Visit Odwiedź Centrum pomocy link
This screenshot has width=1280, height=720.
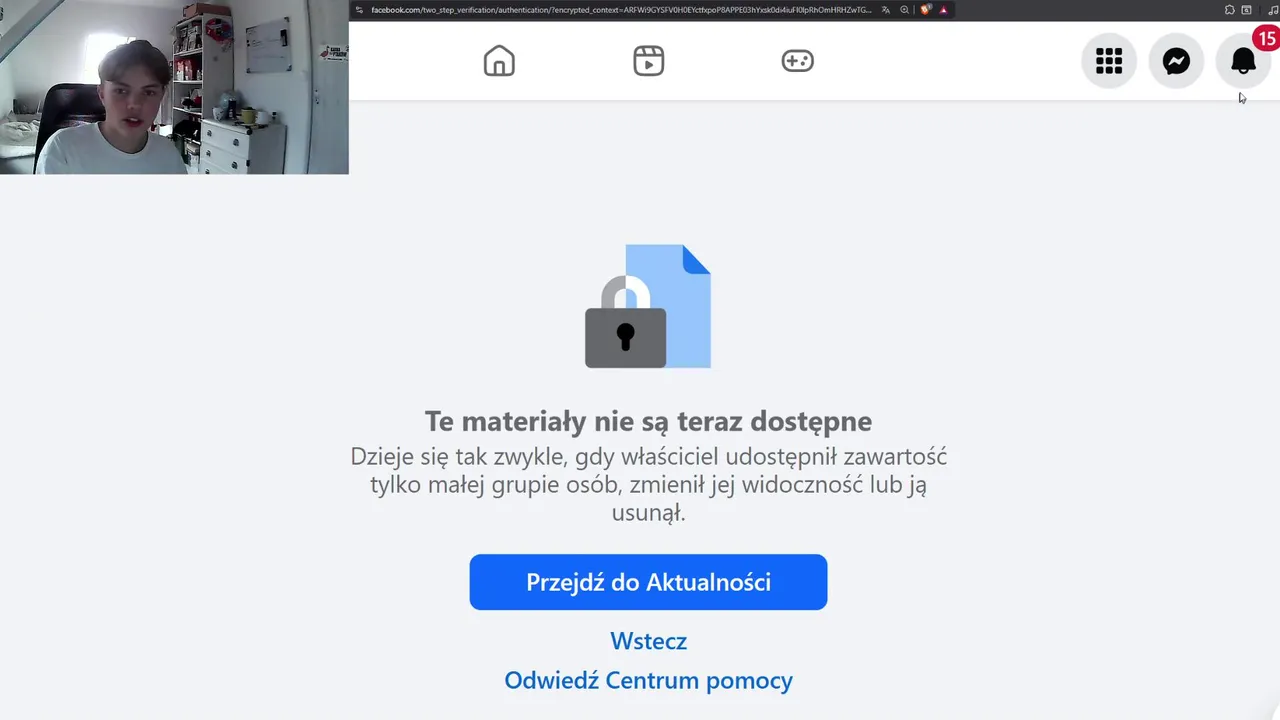tap(648, 680)
